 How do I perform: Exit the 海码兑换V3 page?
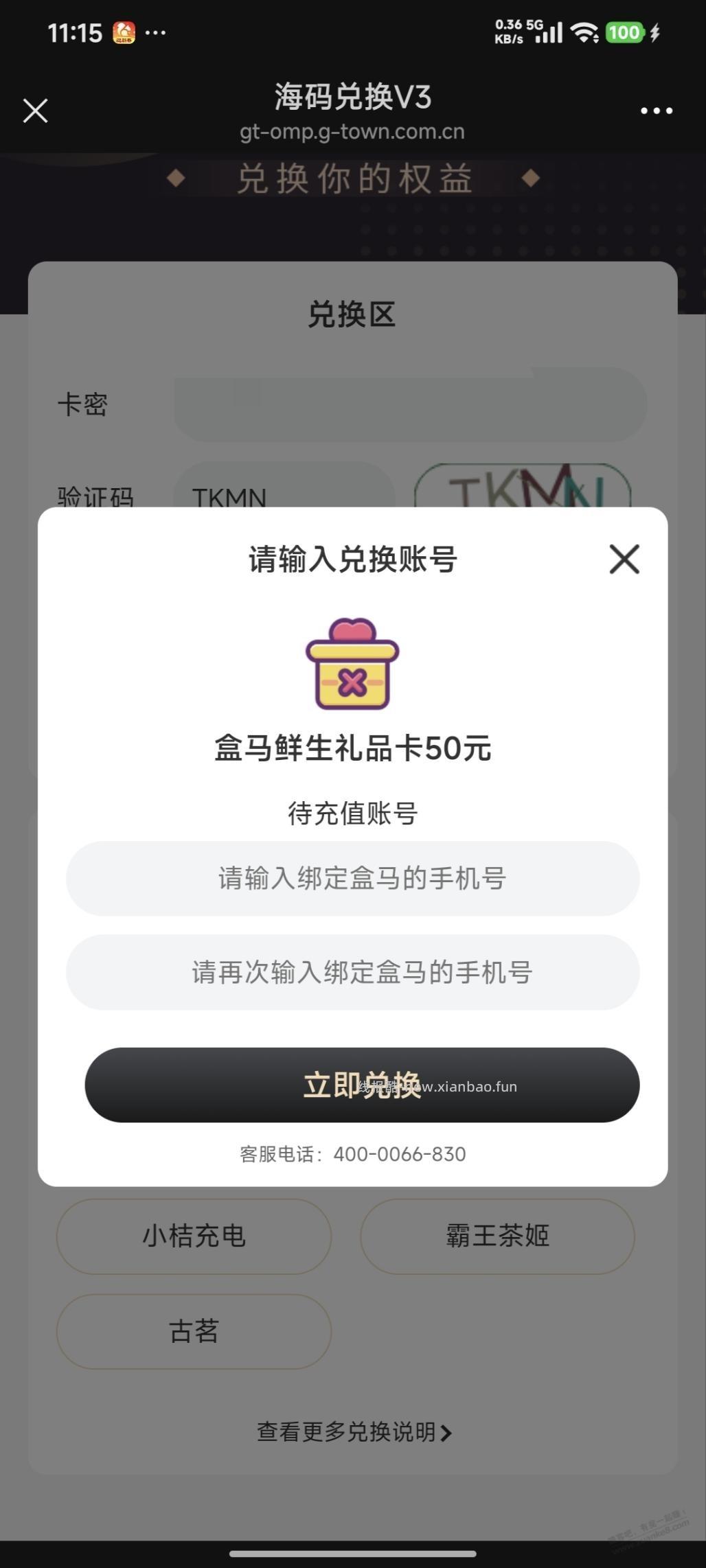(x=35, y=111)
